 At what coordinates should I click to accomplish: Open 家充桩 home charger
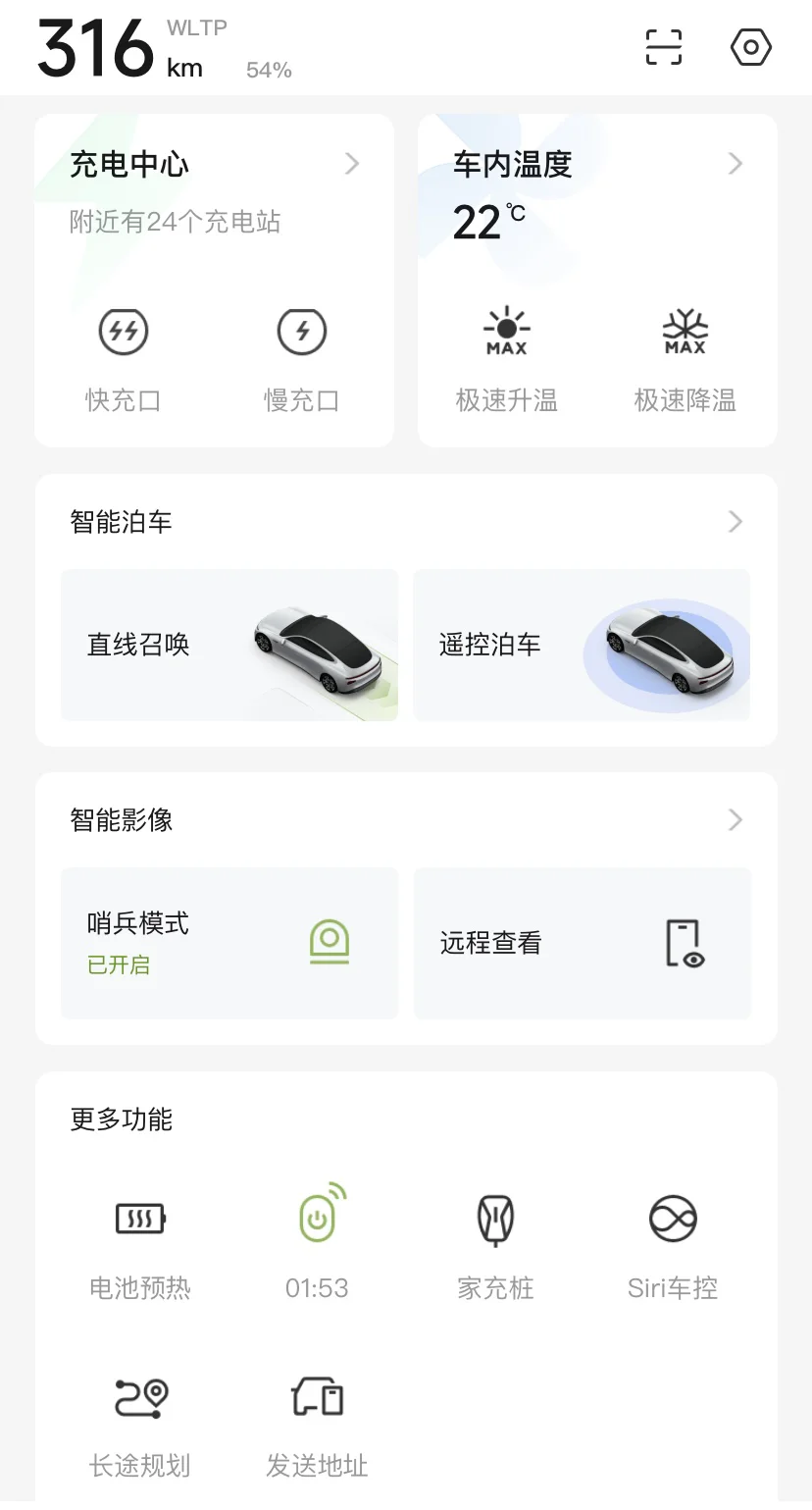click(495, 1241)
